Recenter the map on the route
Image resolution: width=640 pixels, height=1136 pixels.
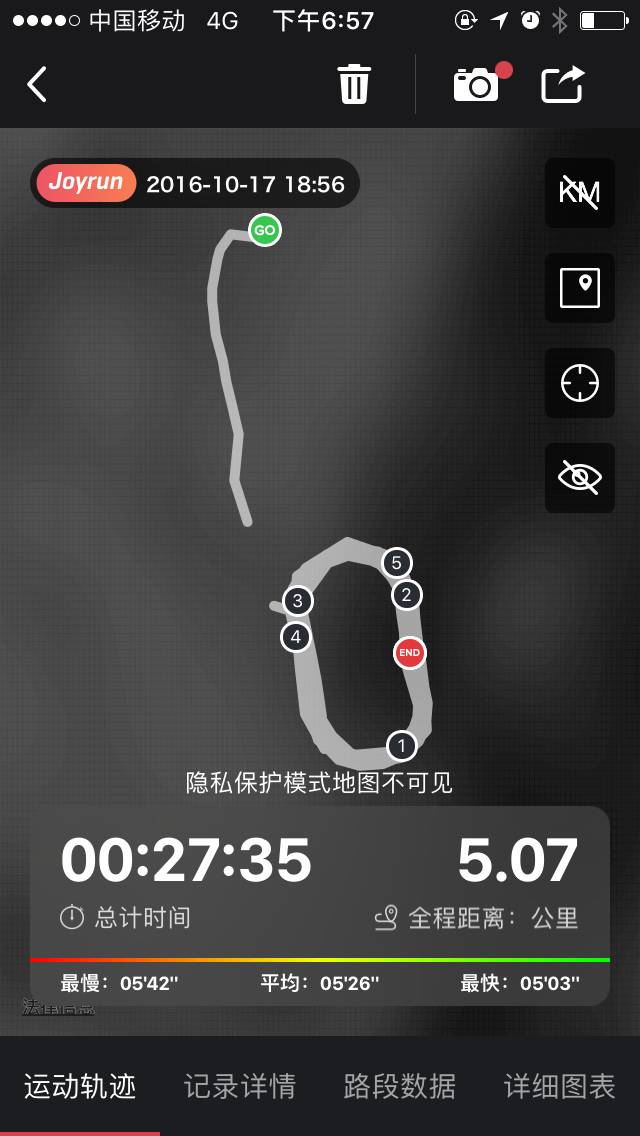tap(580, 383)
